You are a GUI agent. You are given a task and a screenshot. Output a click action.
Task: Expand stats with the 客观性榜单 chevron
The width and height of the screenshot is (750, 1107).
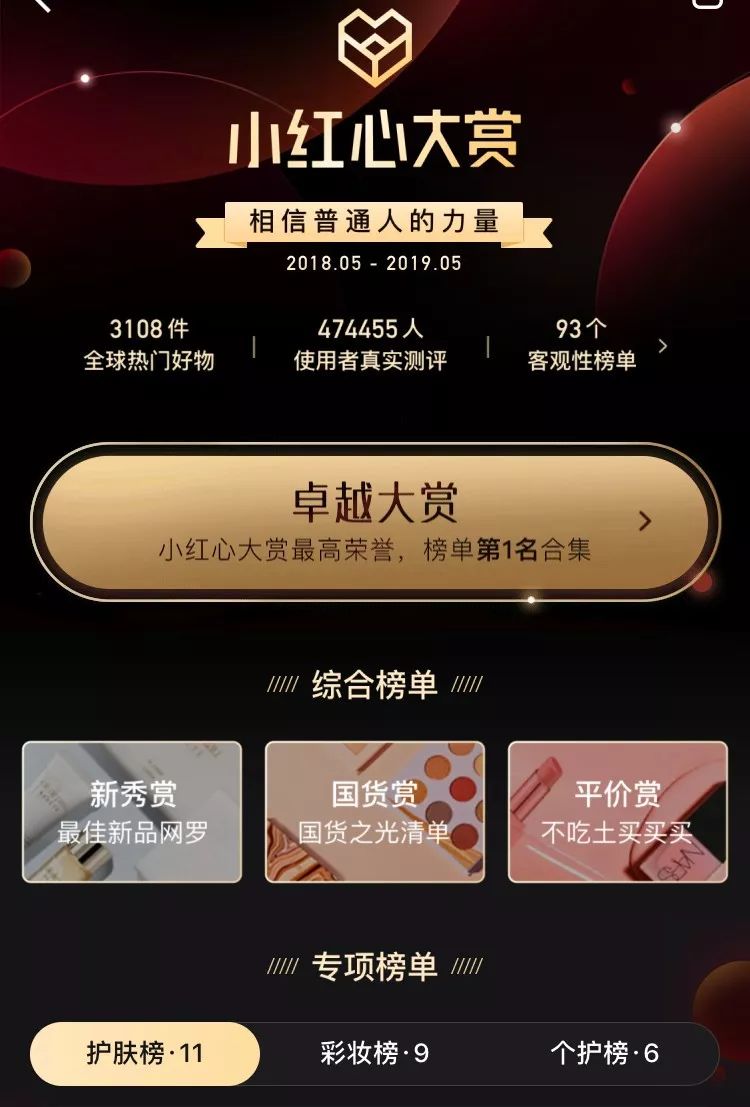click(662, 346)
